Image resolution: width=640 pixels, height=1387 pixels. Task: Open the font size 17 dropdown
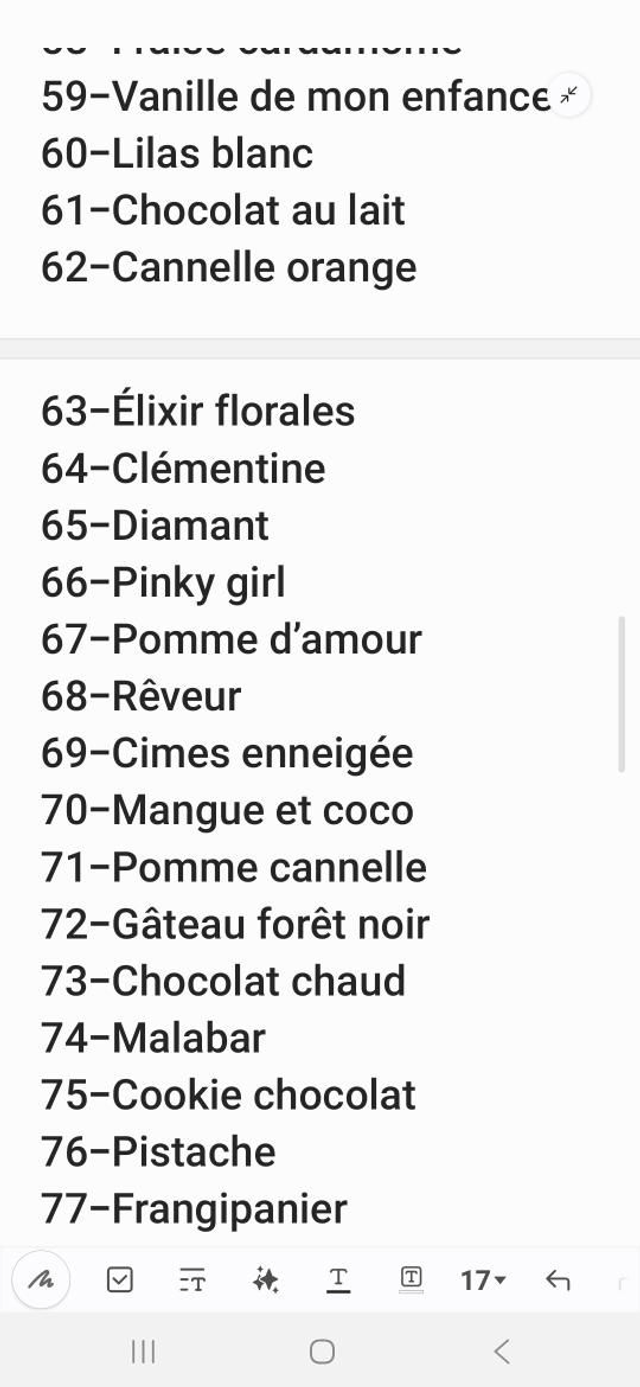[483, 1279]
